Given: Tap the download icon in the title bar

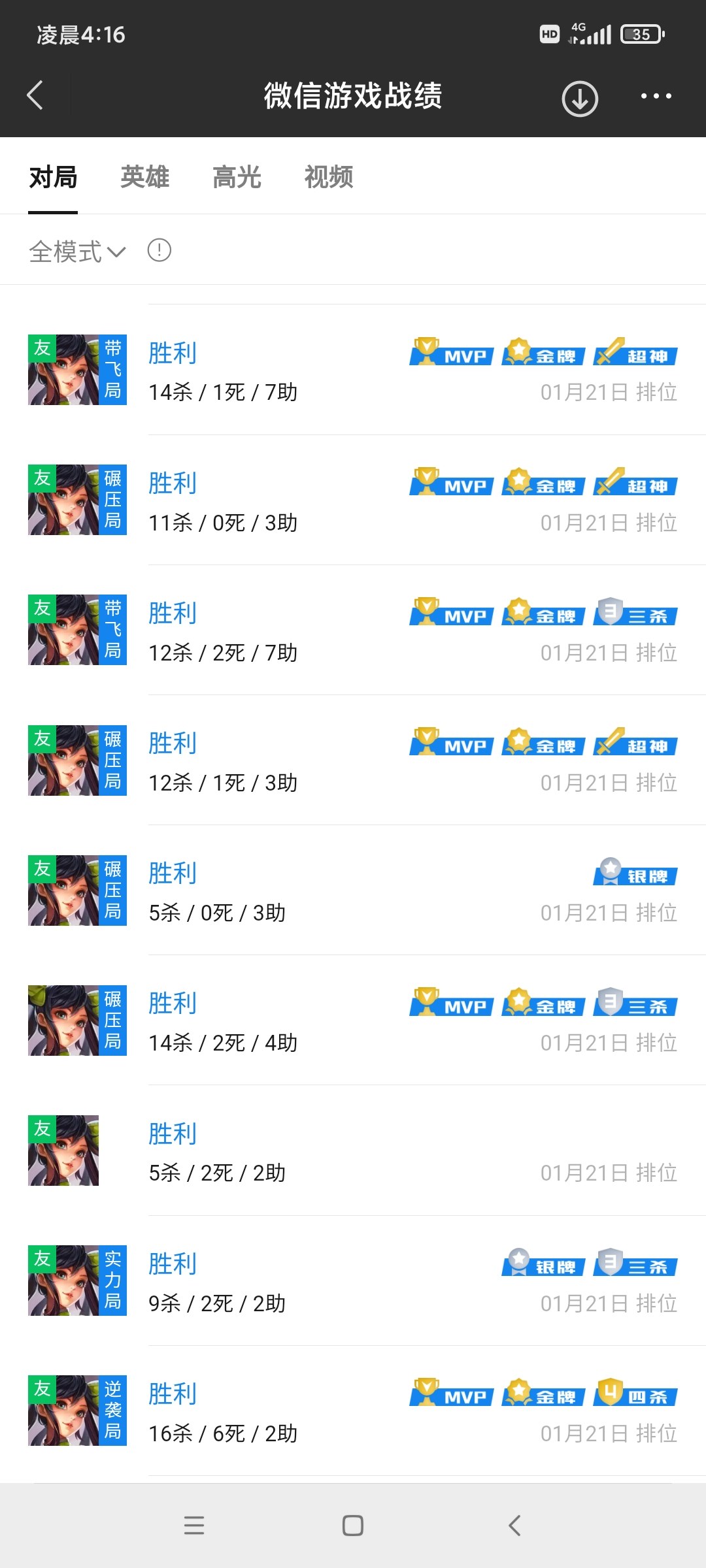Looking at the screenshot, I should point(579,99).
